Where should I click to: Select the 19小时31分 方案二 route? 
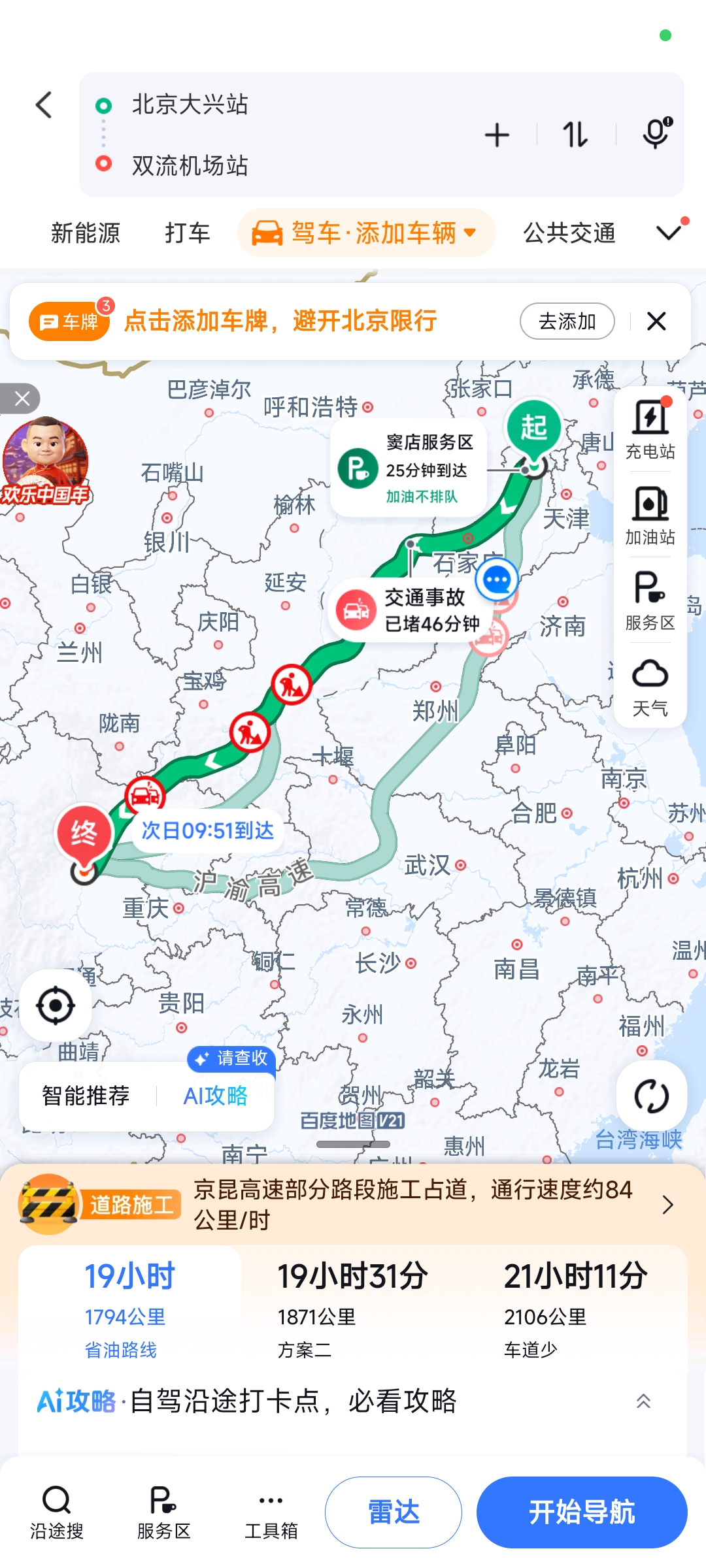(352, 1309)
